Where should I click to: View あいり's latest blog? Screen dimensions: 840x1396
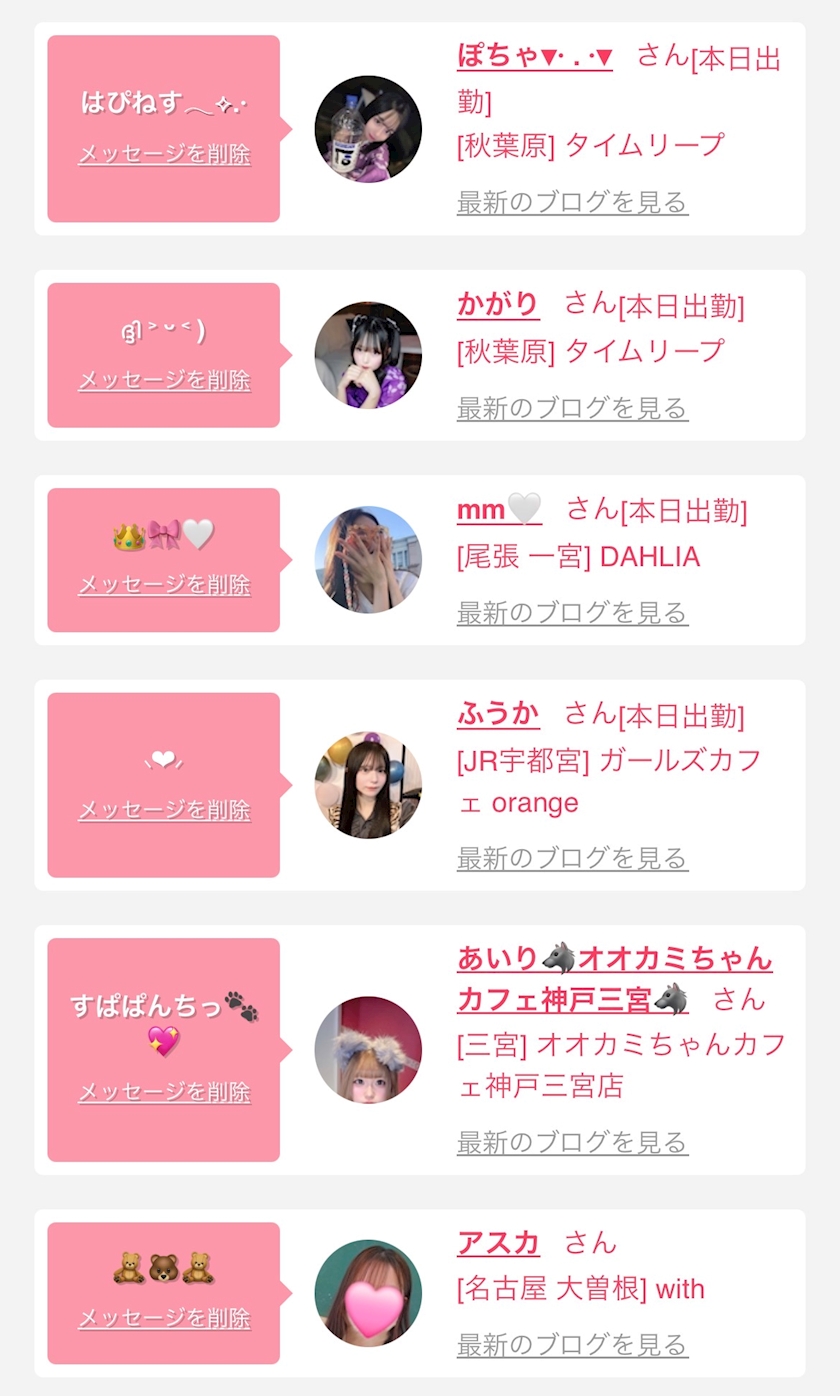[x=572, y=1142]
